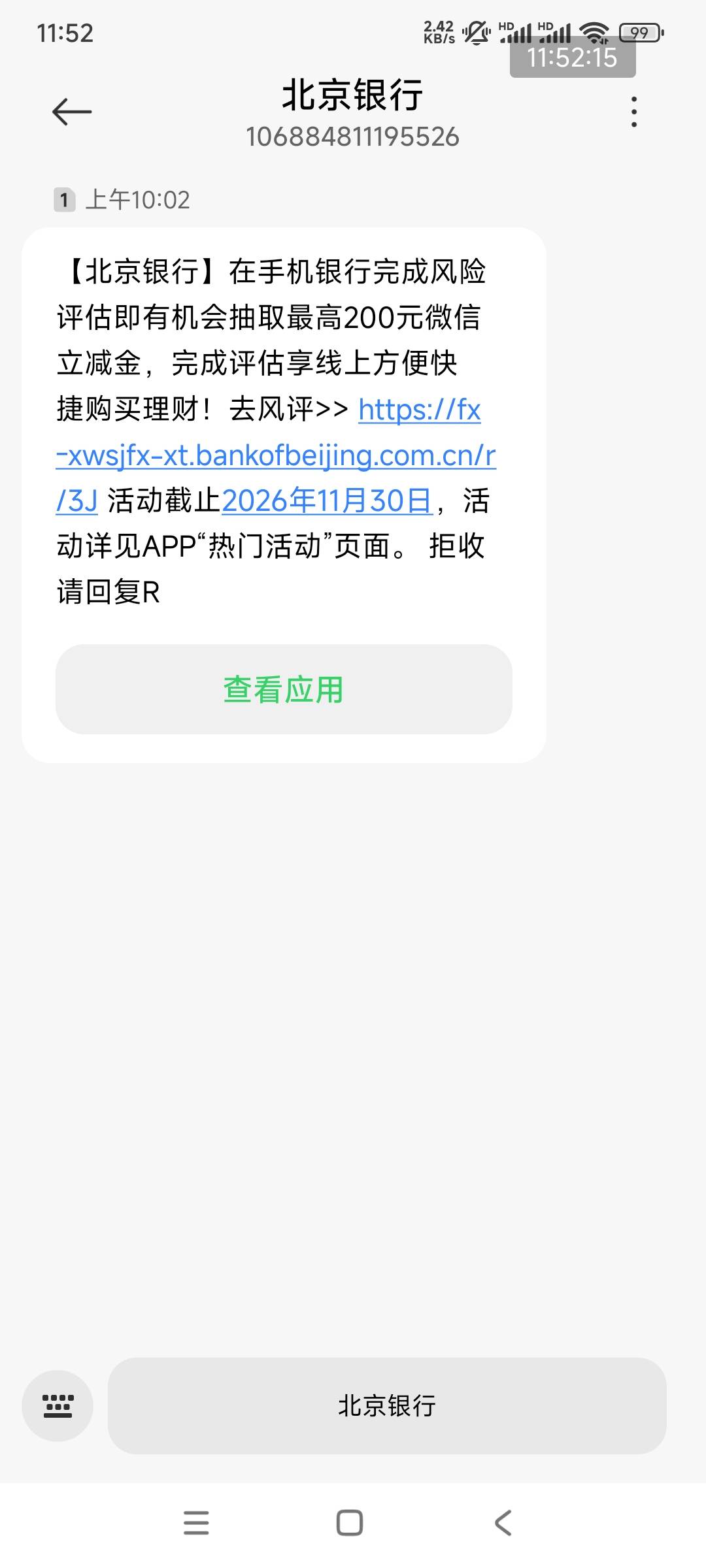Go to the system home screen
Screen dimensions: 706x1568
[350, 1523]
